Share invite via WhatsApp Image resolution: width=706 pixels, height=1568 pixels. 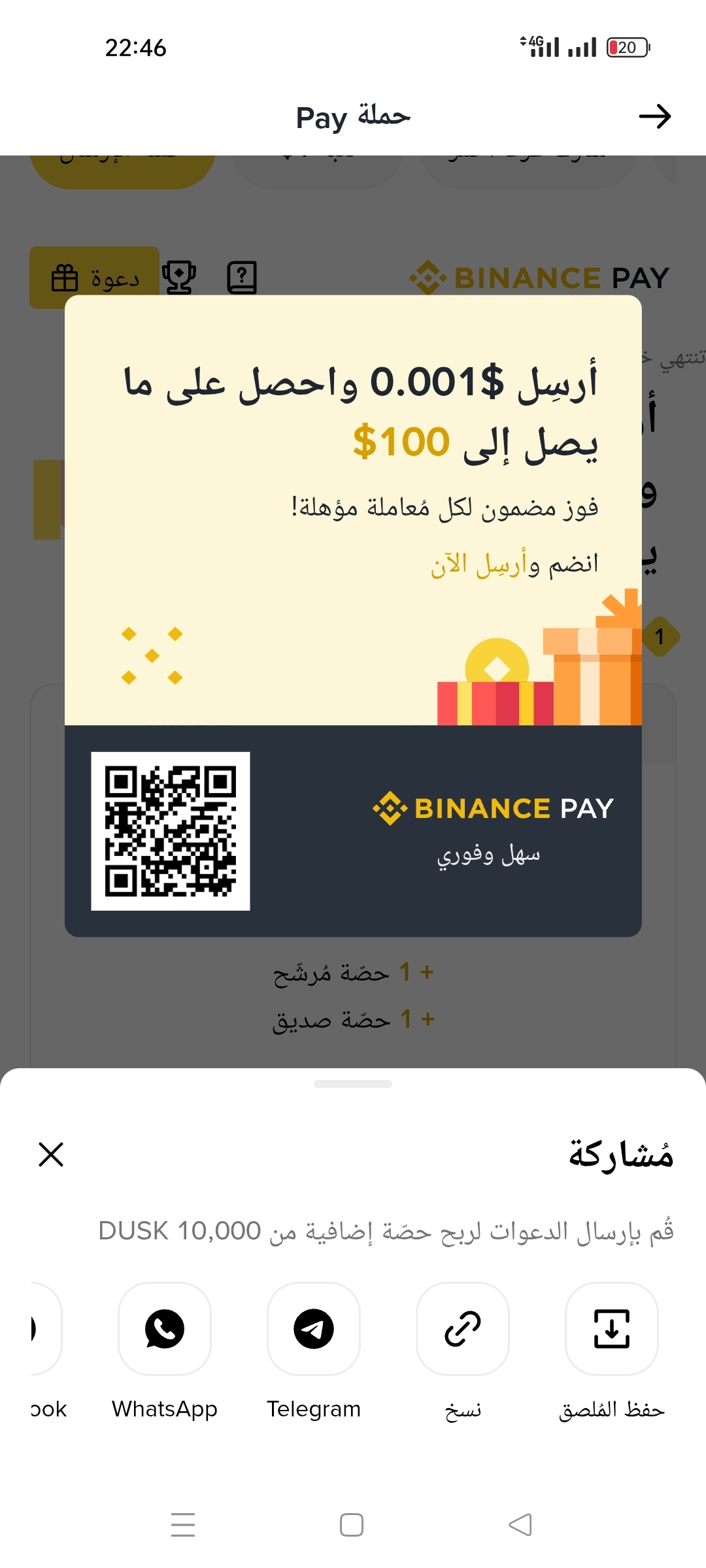point(165,1329)
